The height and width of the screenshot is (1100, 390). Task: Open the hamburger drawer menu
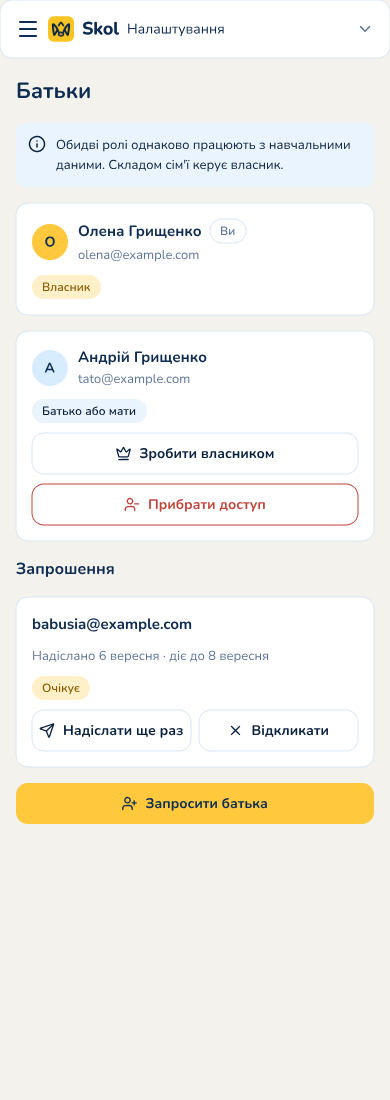[28, 29]
